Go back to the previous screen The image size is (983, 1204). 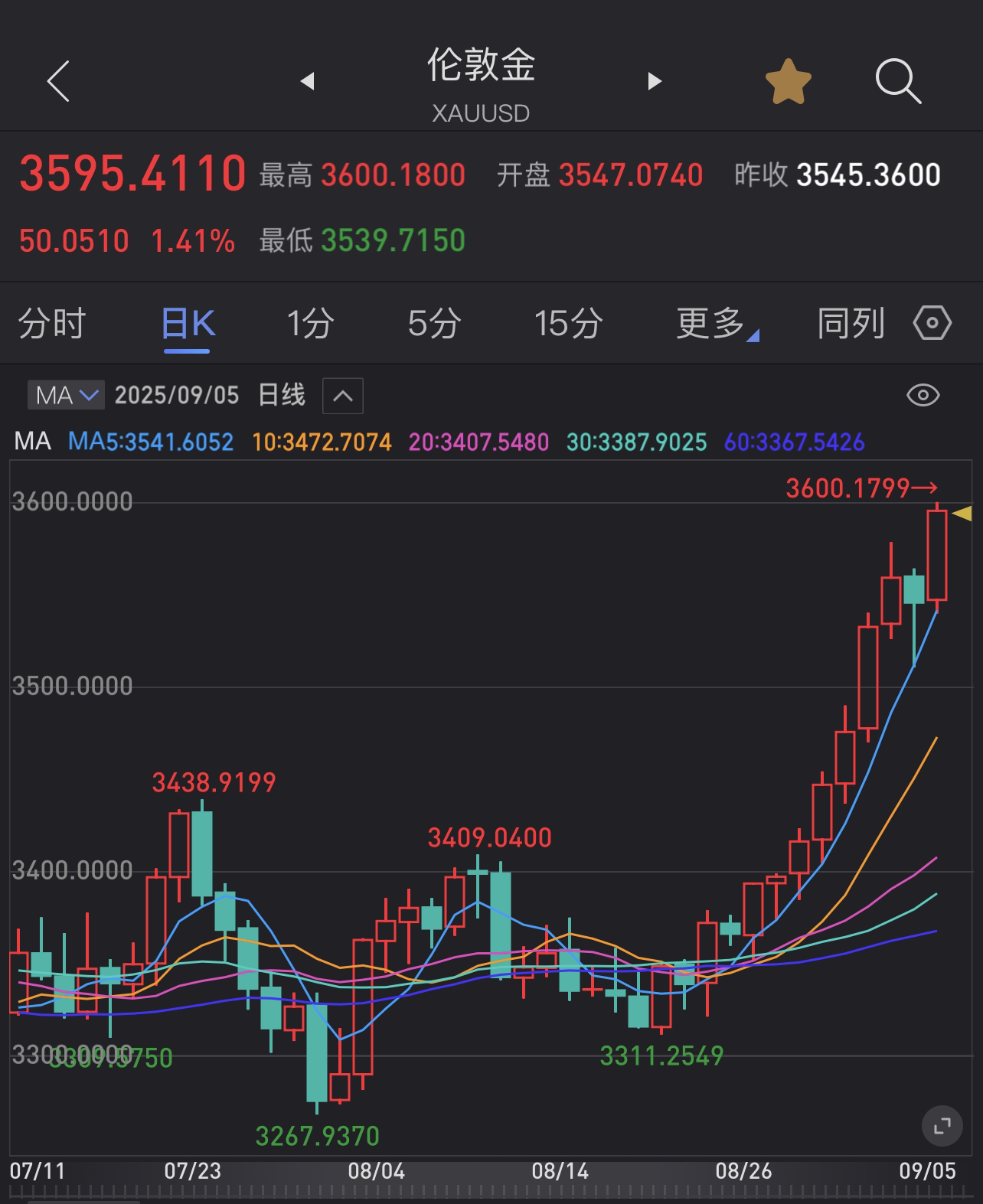[58, 81]
